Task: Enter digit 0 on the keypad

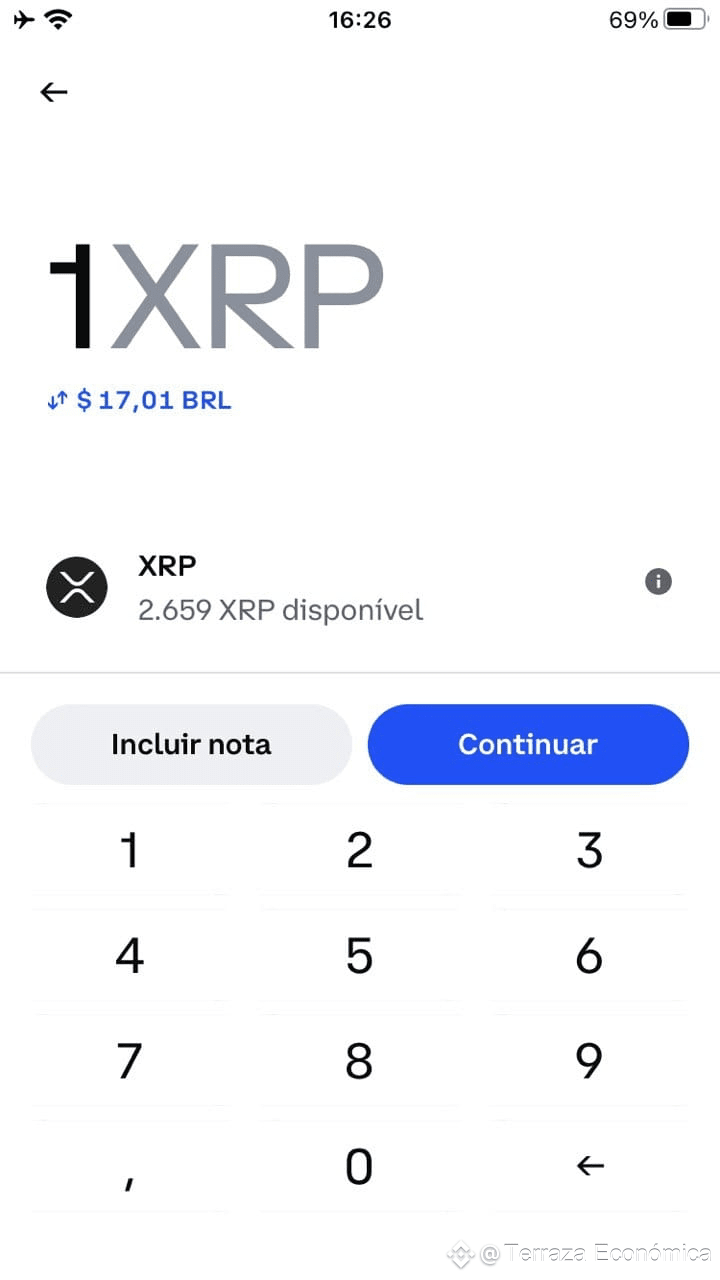Action: 359,1166
